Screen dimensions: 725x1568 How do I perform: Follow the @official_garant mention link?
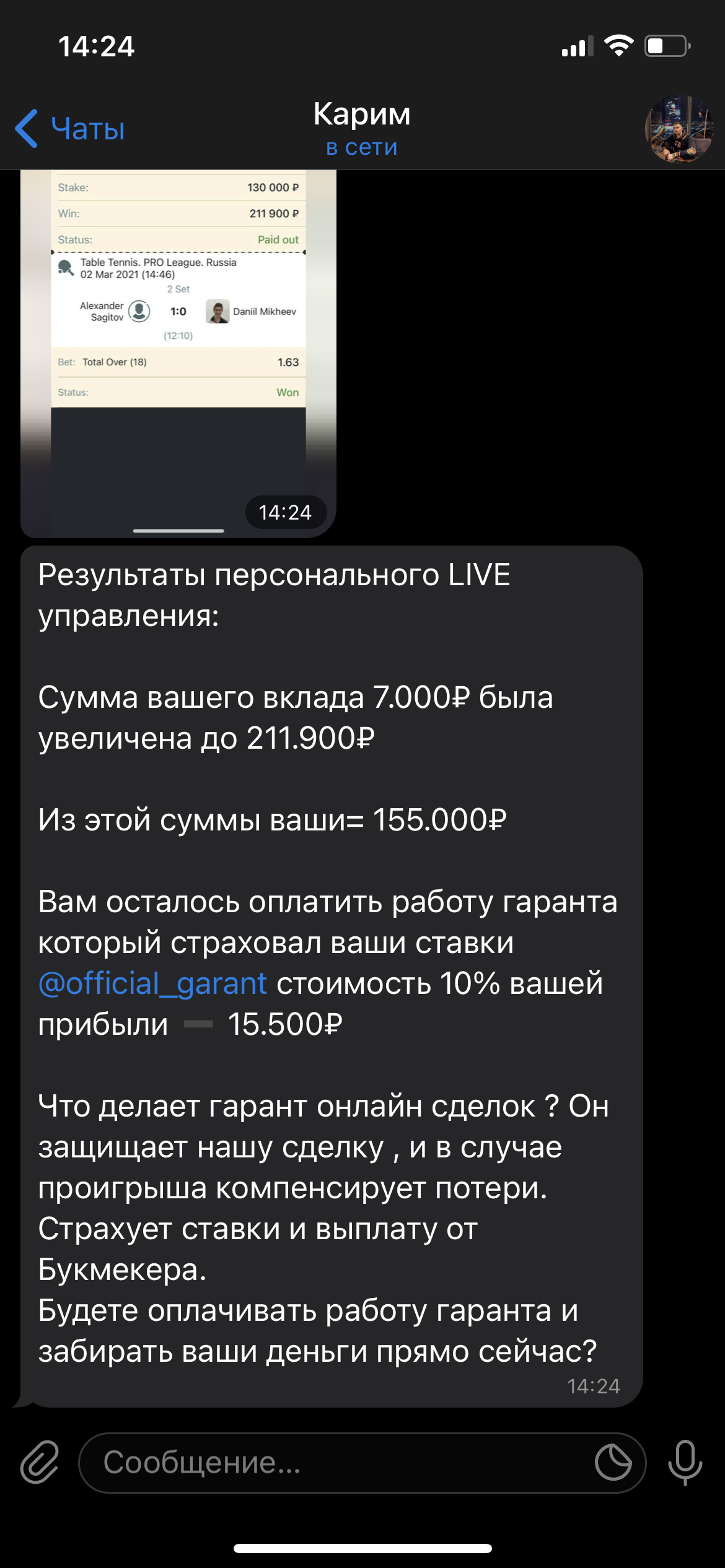[x=152, y=983]
